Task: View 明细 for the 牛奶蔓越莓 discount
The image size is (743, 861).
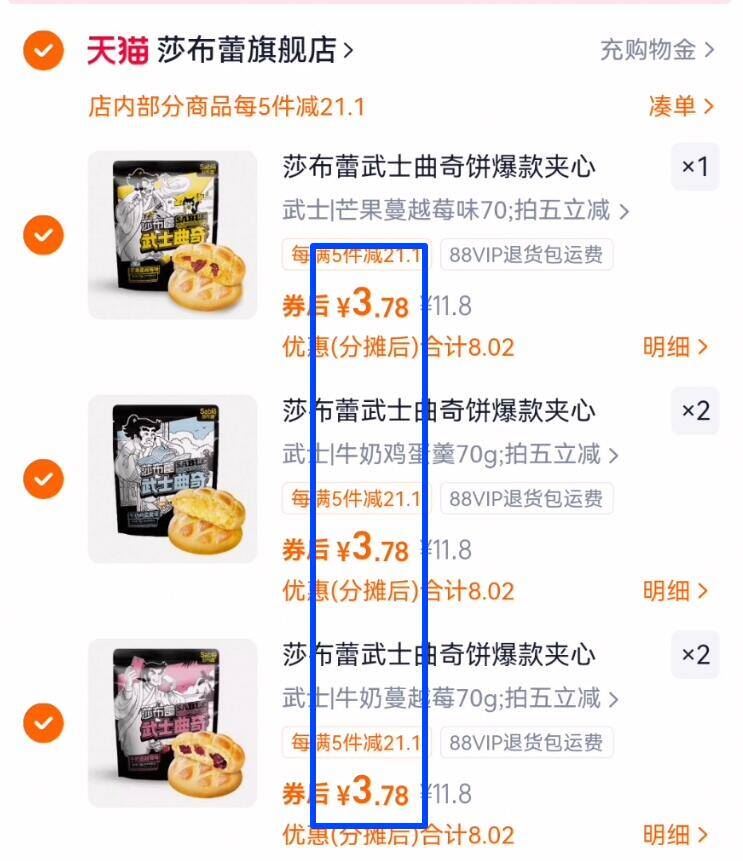Action: click(x=675, y=834)
